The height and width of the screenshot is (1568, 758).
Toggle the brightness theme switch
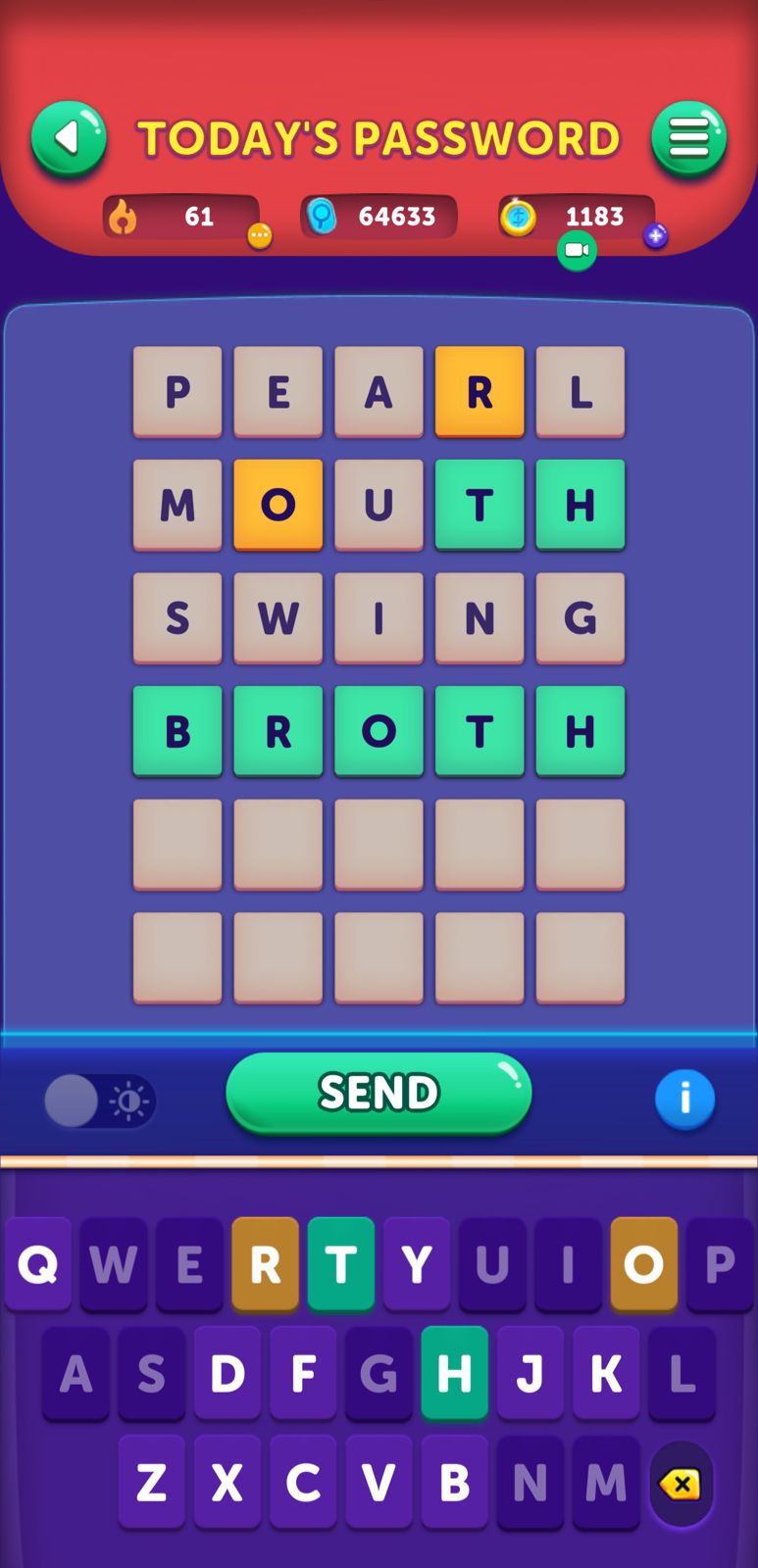(100, 1101)
